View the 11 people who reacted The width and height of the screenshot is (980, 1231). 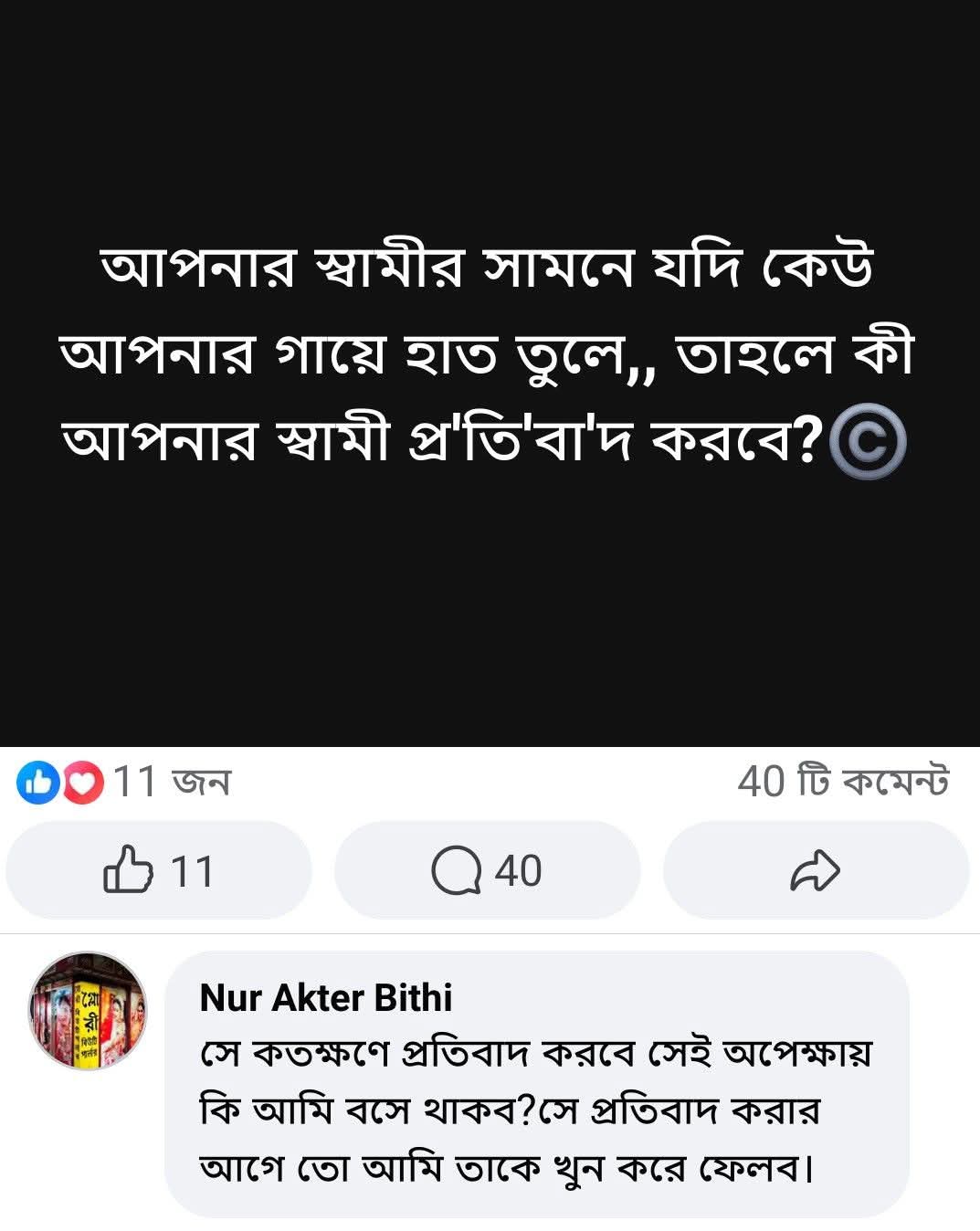[125, 783]
